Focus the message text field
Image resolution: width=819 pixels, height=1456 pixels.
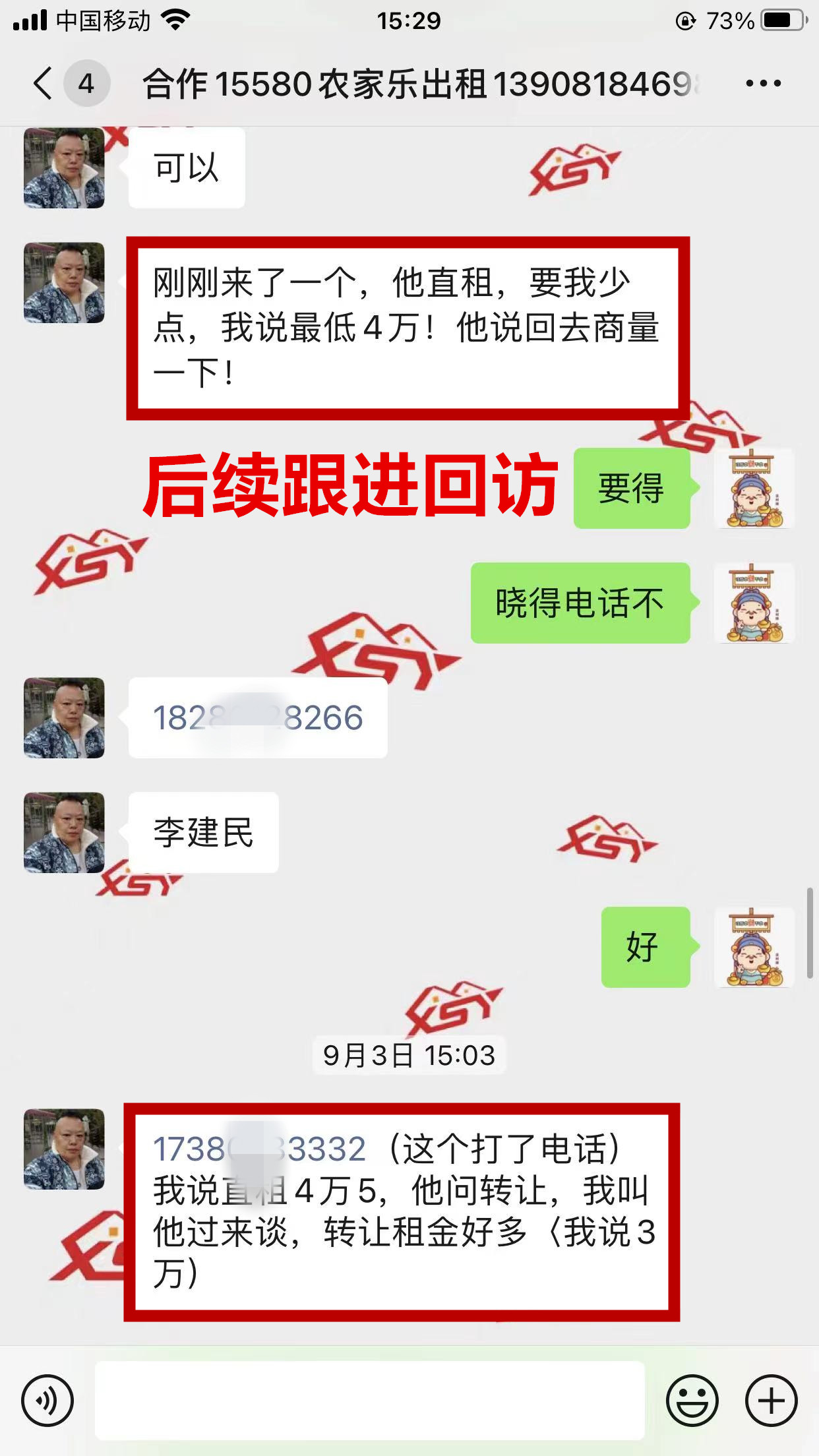tap(369, 1400)
